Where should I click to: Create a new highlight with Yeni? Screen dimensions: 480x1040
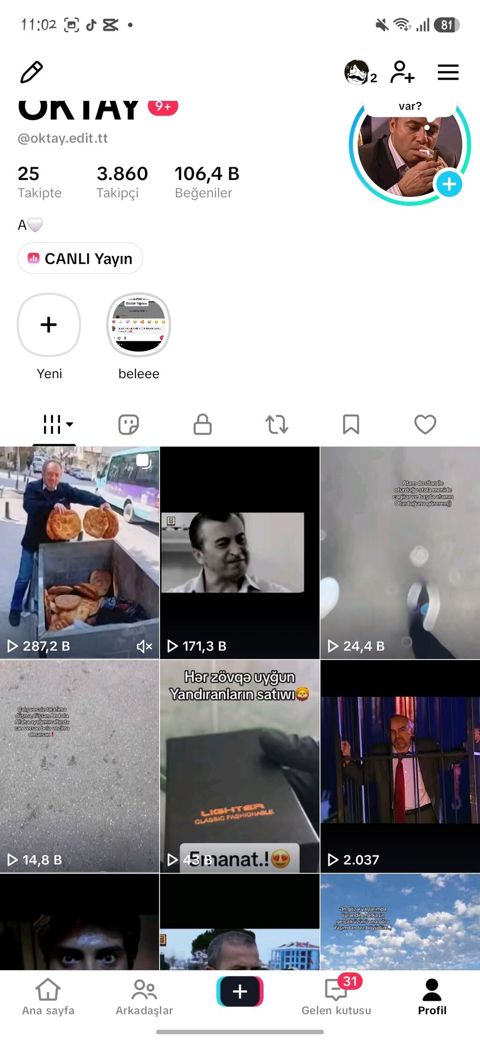(x=49, y=325)
